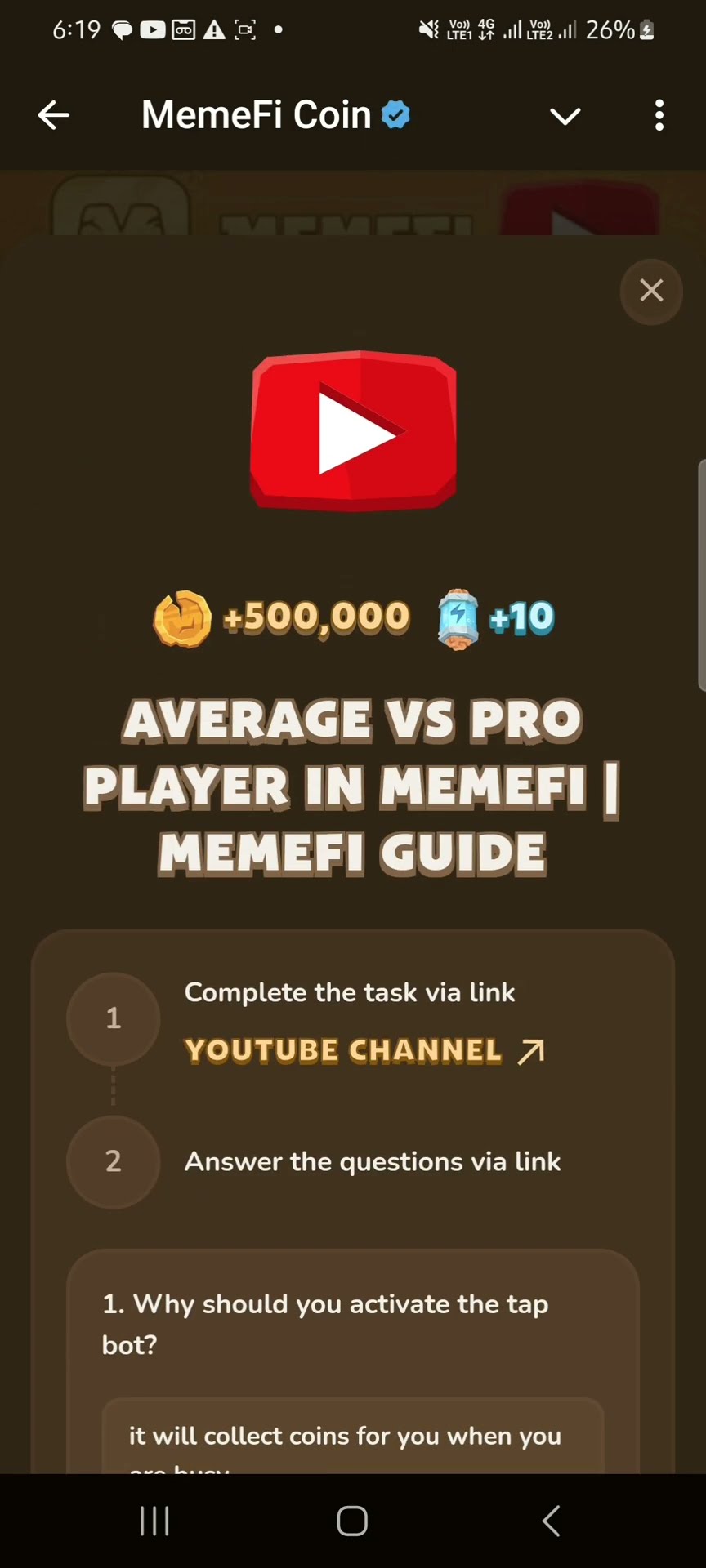Close the task popup
Viewport: 706px width, 1568px height.
click(x=651, y=291)
